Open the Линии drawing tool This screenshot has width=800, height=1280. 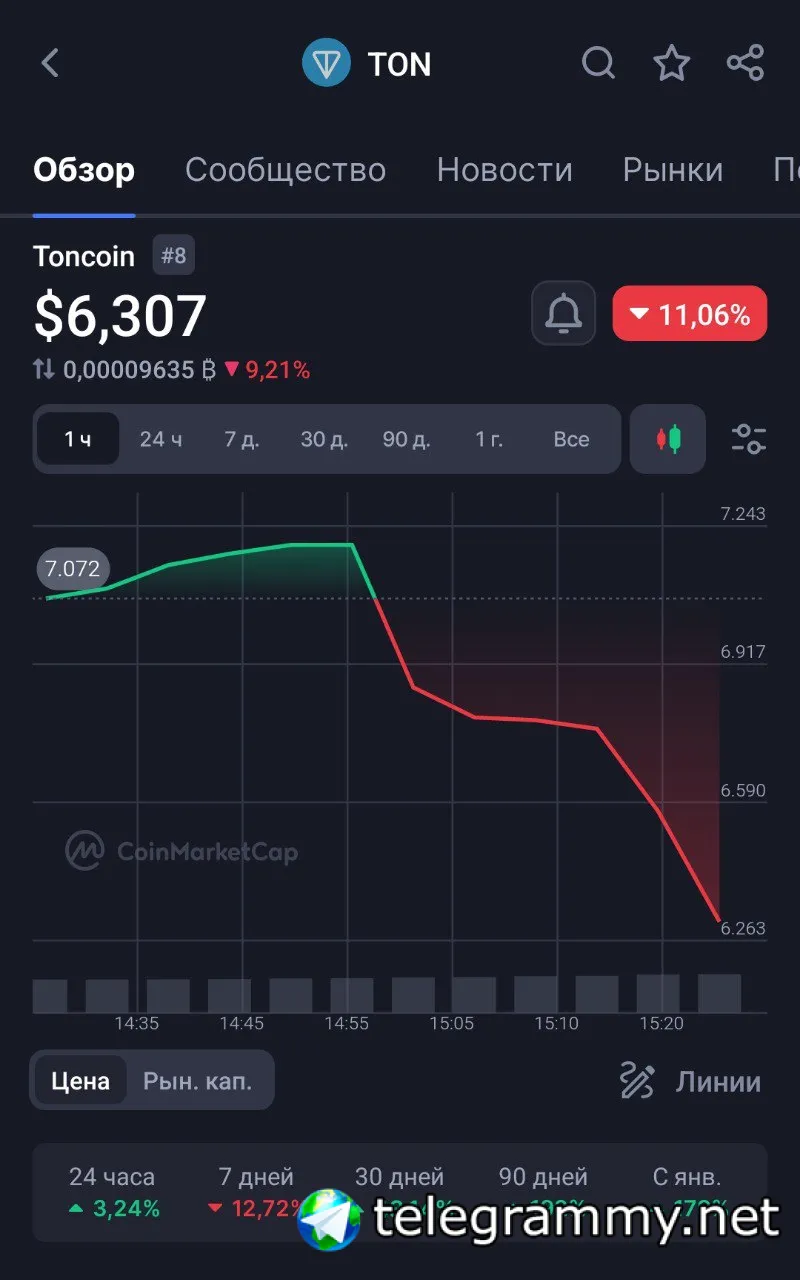(690, 1081)
